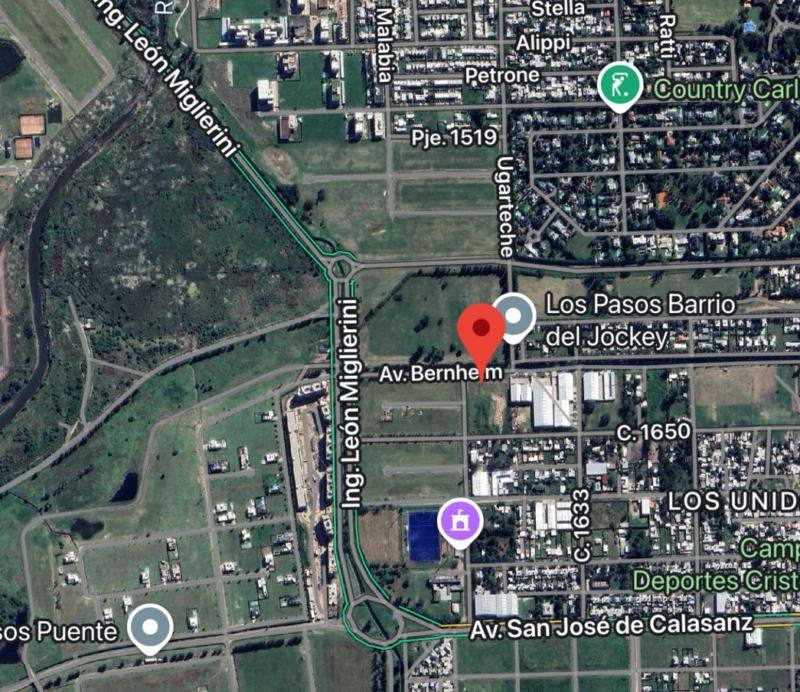
Task: Open the purple landmark marker
Action: [460, 521]
